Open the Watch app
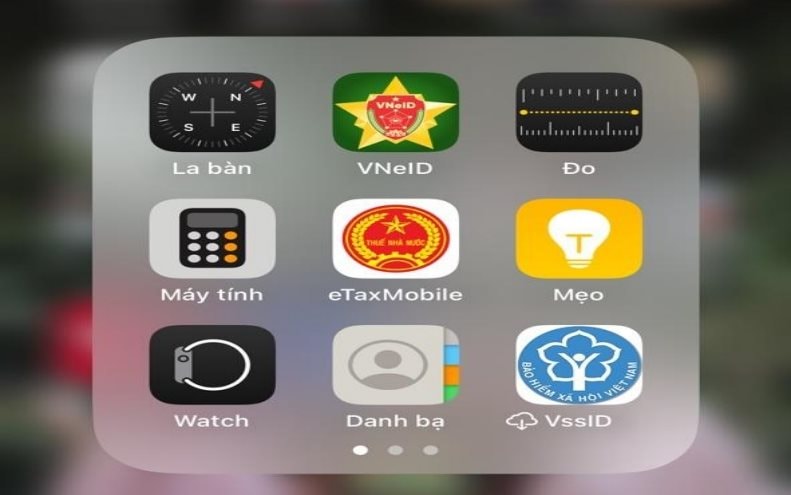791x495 pixels. tap(212, 365)
